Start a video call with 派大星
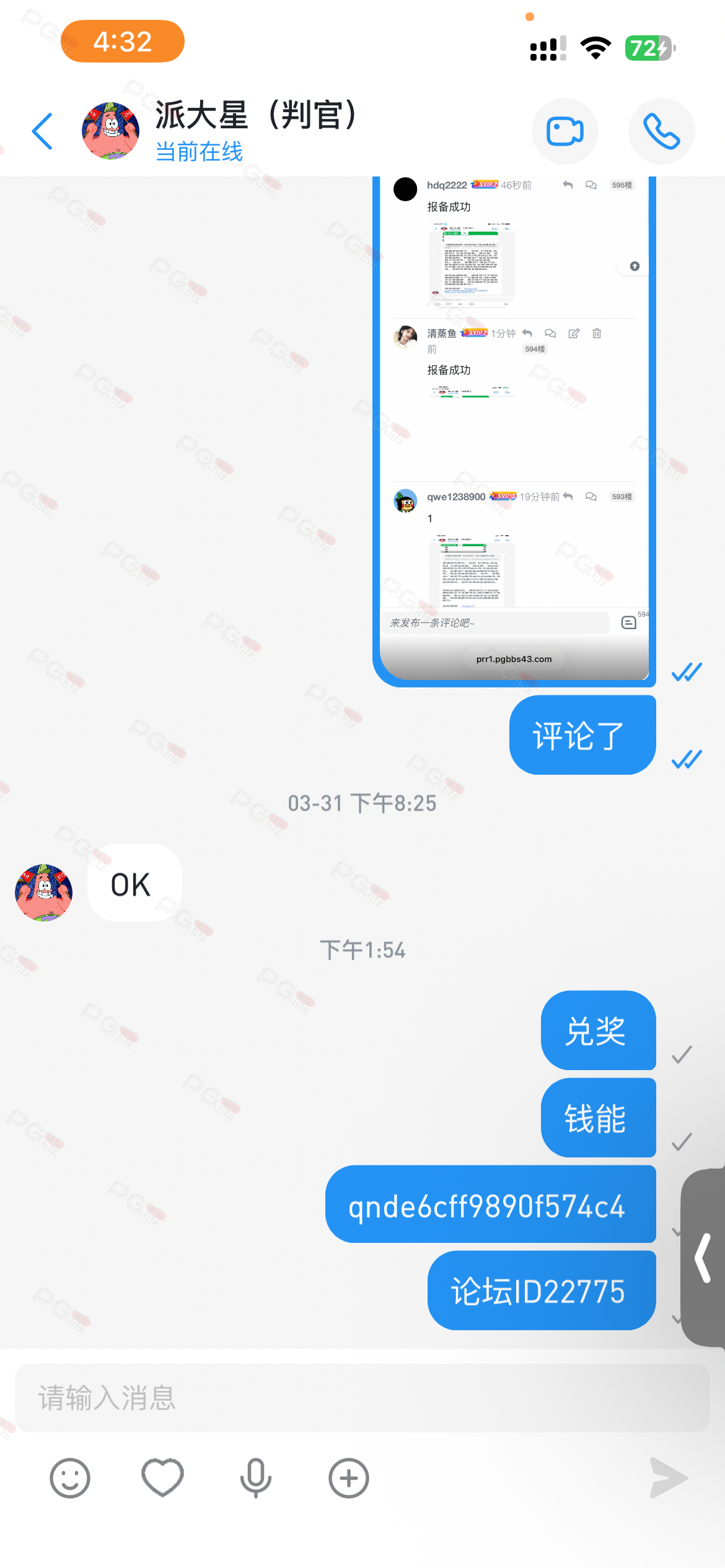Viewport: 725px width, 1568px height. click(x=565, y=131)
